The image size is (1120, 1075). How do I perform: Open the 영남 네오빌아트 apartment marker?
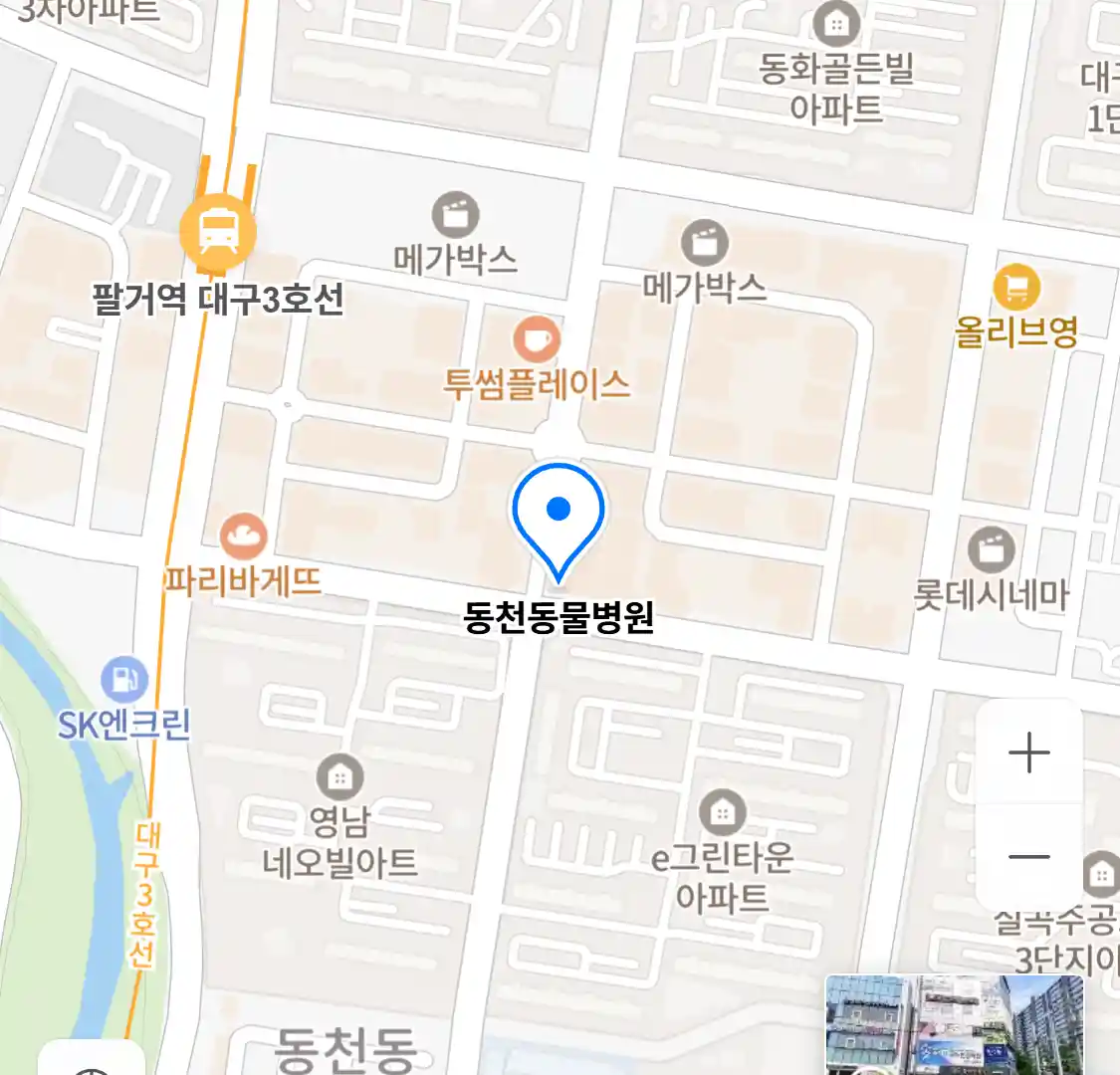[339, 778]
